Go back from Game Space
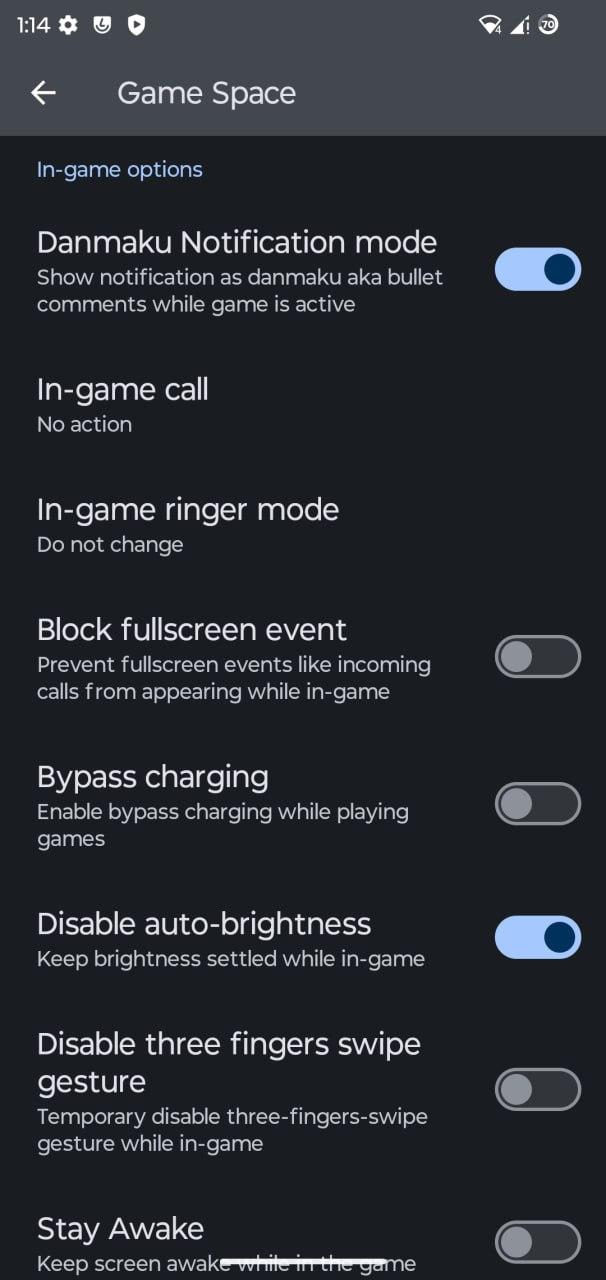 [43, 93]
